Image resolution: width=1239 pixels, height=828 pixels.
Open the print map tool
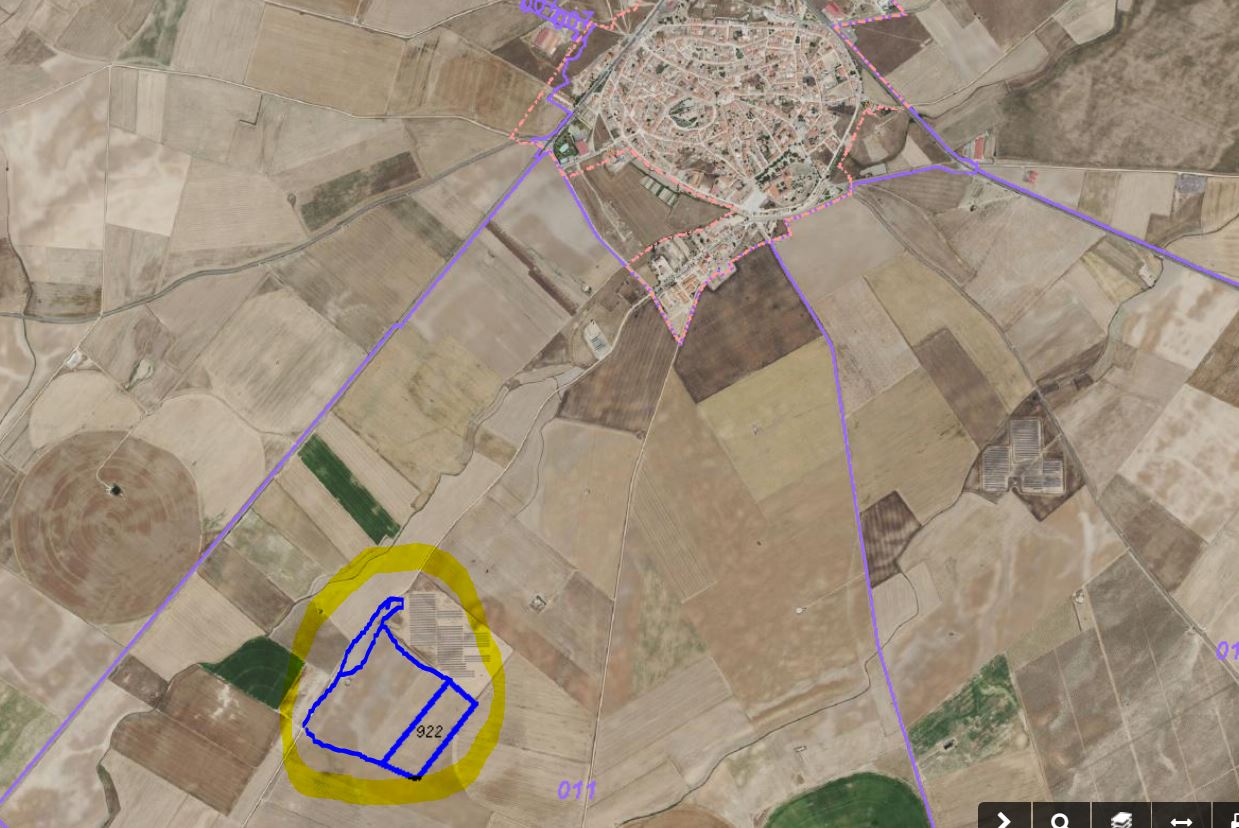1230,819
